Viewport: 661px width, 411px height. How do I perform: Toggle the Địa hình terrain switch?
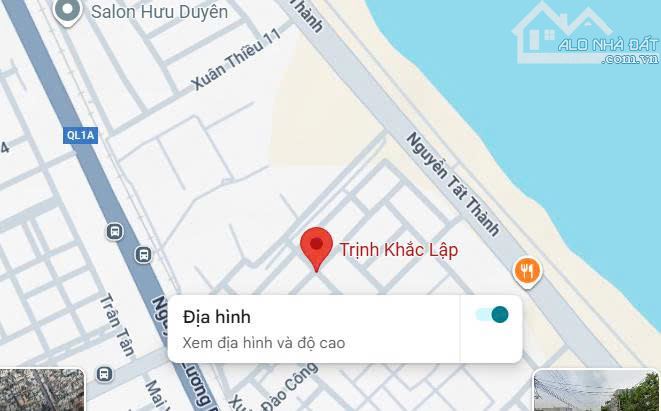click(x=492, y=315)
